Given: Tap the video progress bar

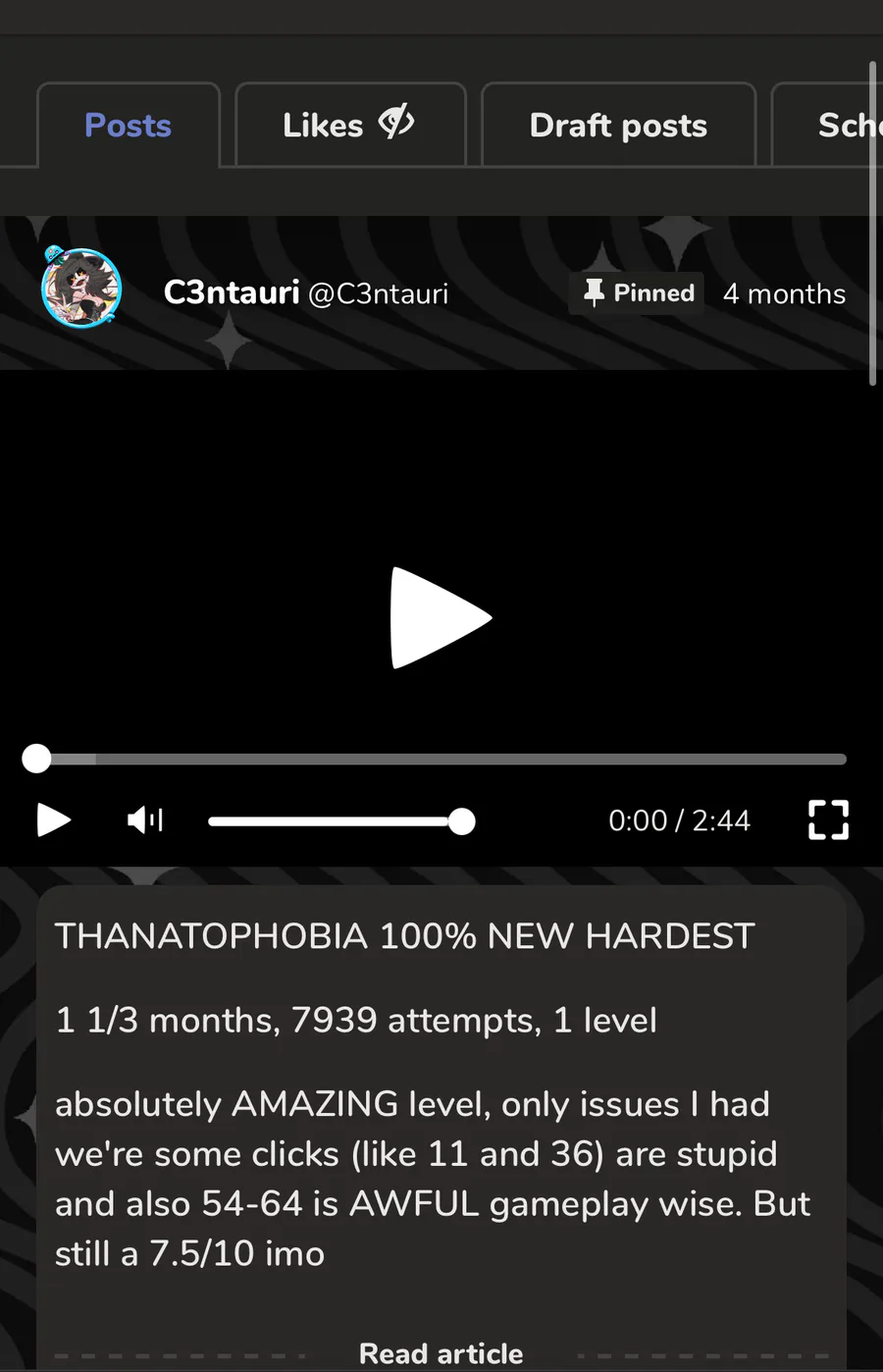Looking at the screenshot, I should coord(441,759).
